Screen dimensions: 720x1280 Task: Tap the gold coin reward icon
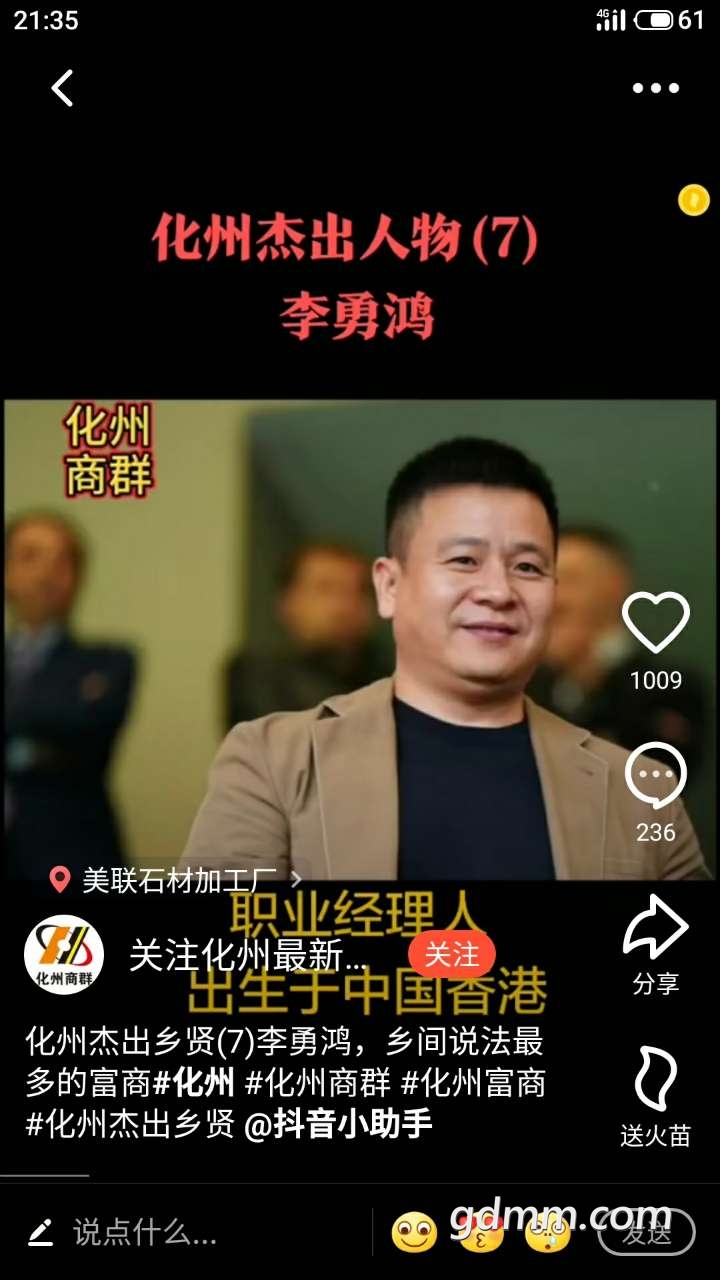pyautogui.click(x=693, y=200)
